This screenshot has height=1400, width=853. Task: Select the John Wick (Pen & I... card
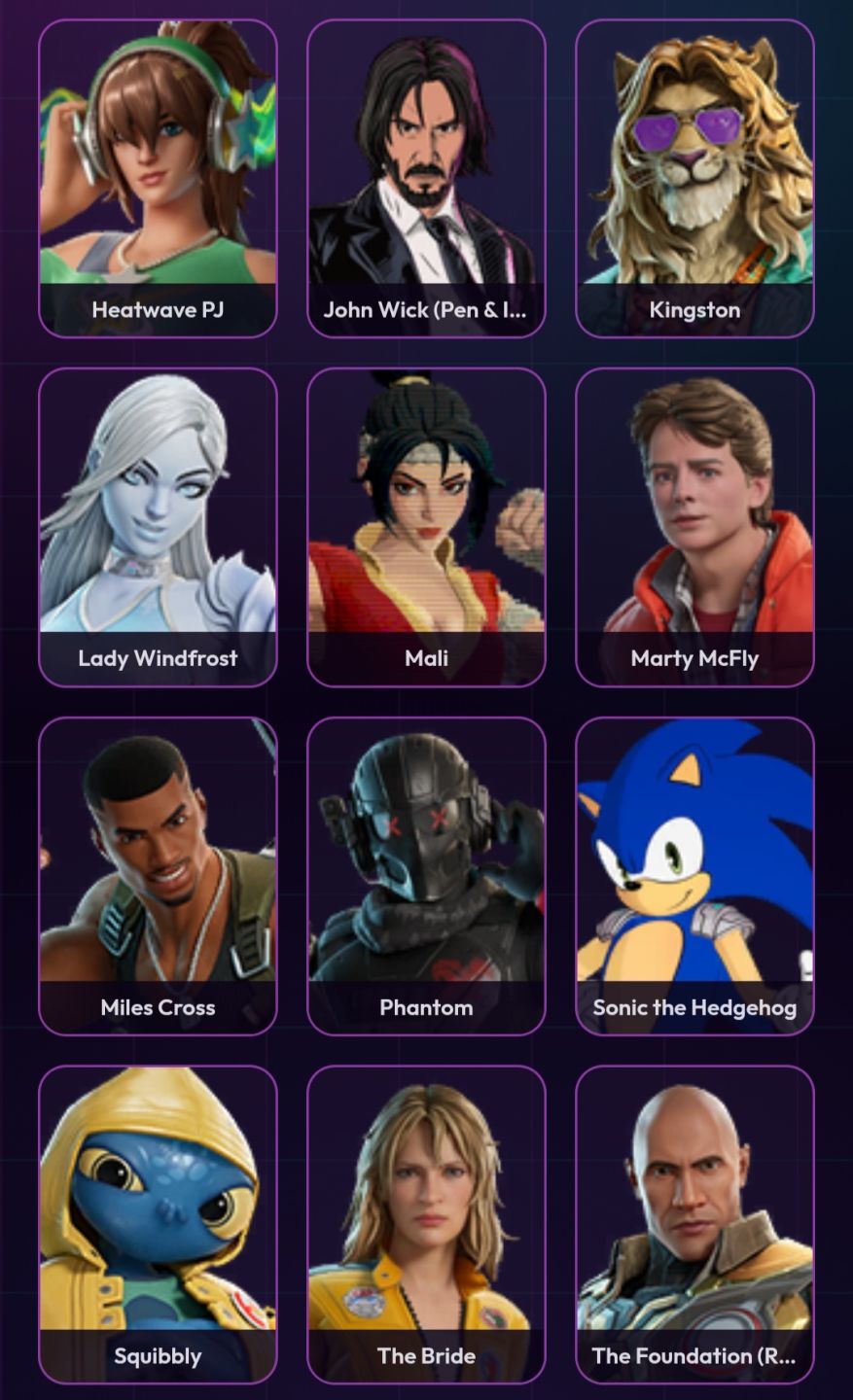426,179
